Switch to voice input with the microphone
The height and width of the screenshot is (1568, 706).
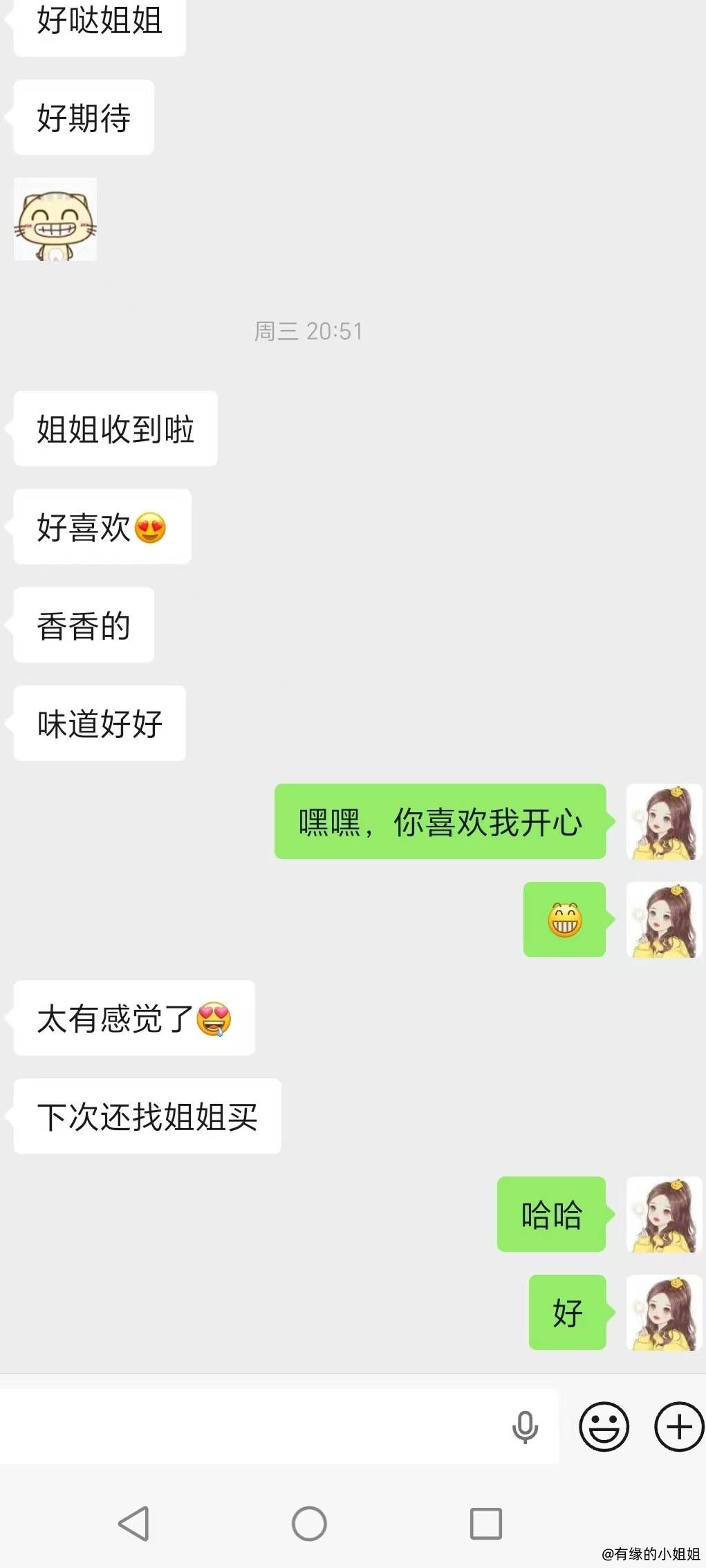point(525,1427)
